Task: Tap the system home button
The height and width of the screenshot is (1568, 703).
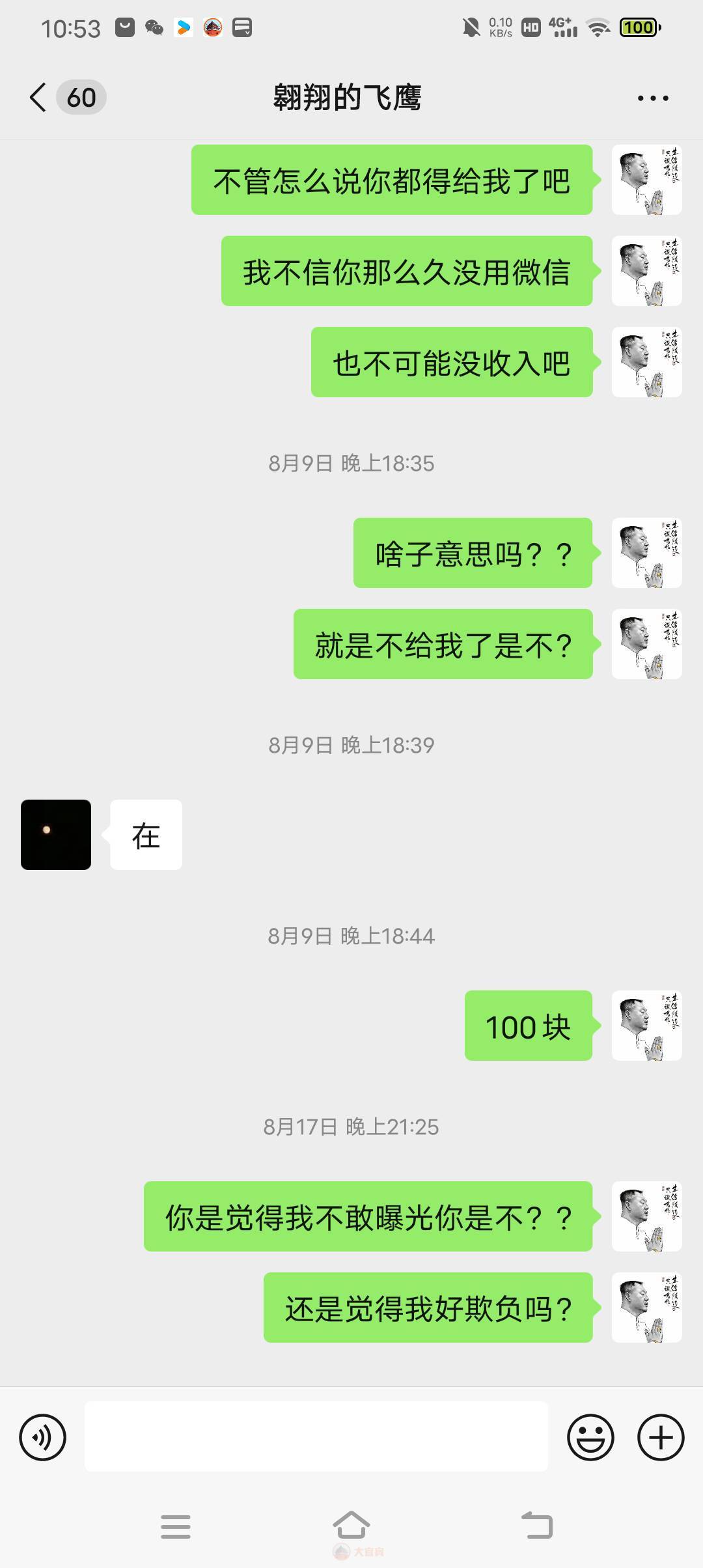Action: pyautogui.click(x=351, y=1526)
